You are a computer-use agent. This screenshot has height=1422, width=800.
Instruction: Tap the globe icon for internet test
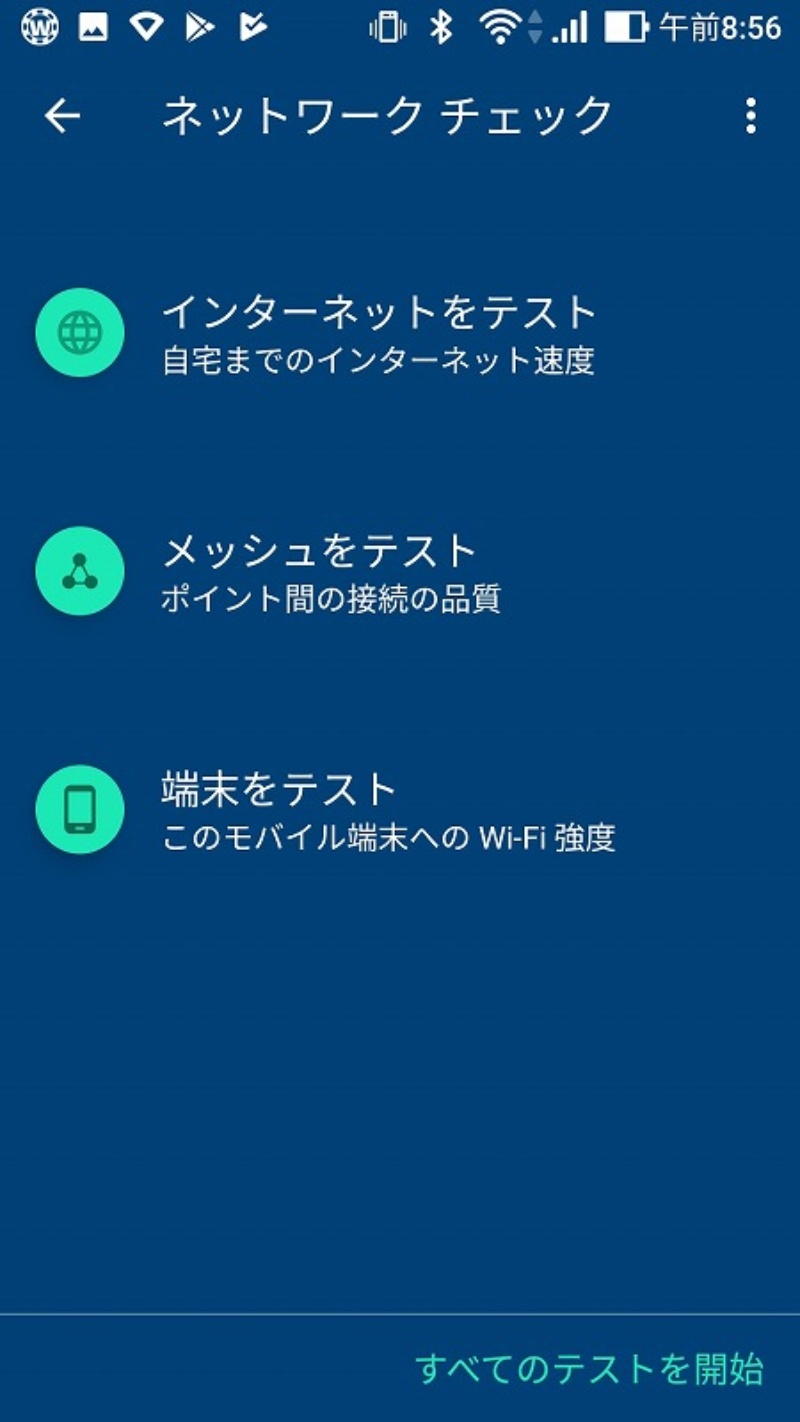pos(80,333)
